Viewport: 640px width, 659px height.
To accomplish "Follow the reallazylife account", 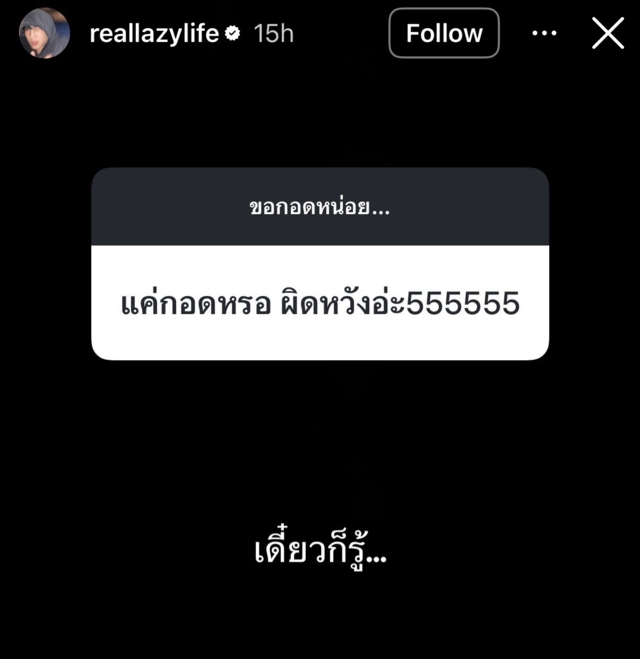I will click(443, 33).
